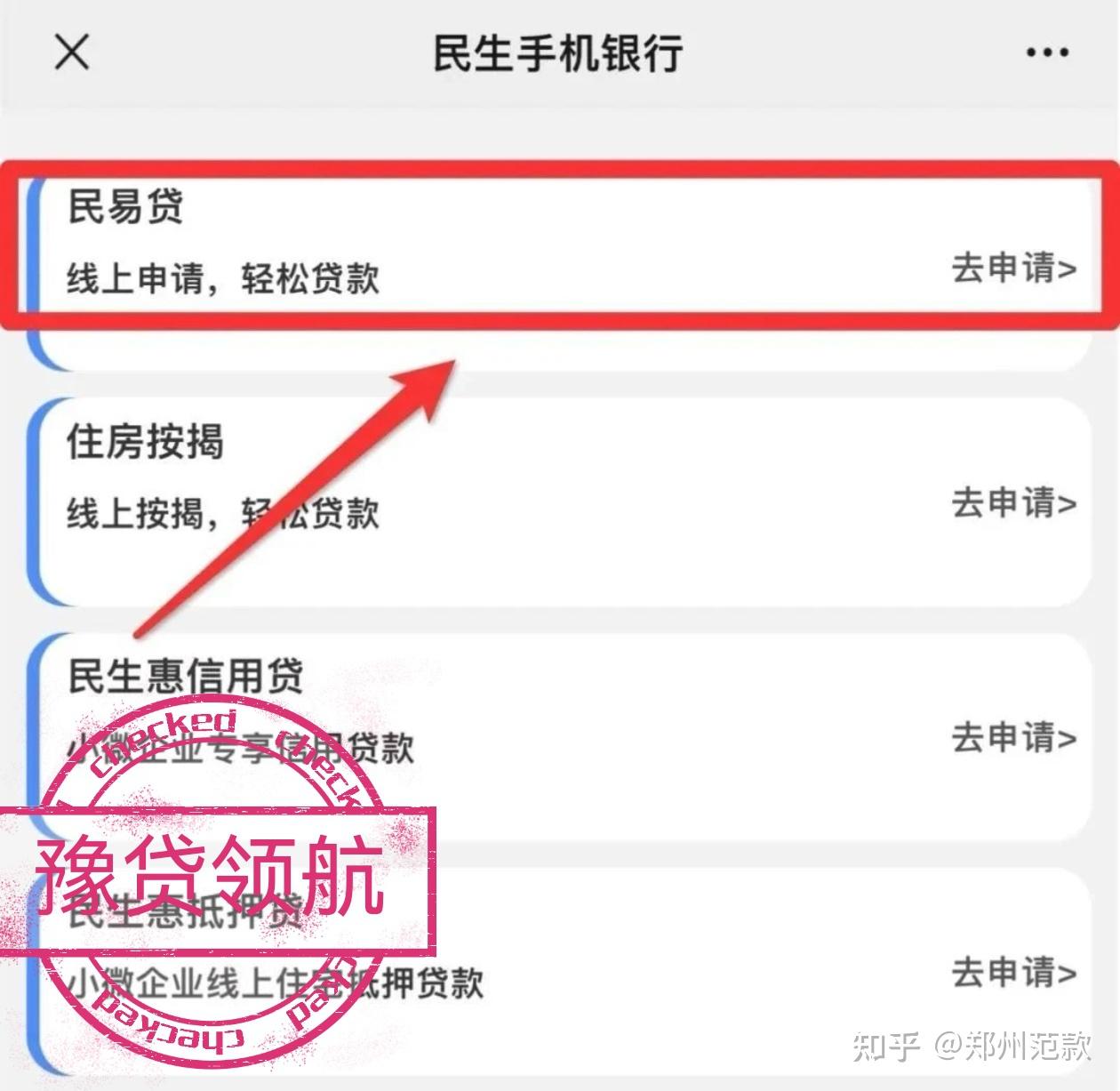Open the 住房按揭 loan card
The width and height of the screenshot is (1120, 1091).
pos(560,502)
